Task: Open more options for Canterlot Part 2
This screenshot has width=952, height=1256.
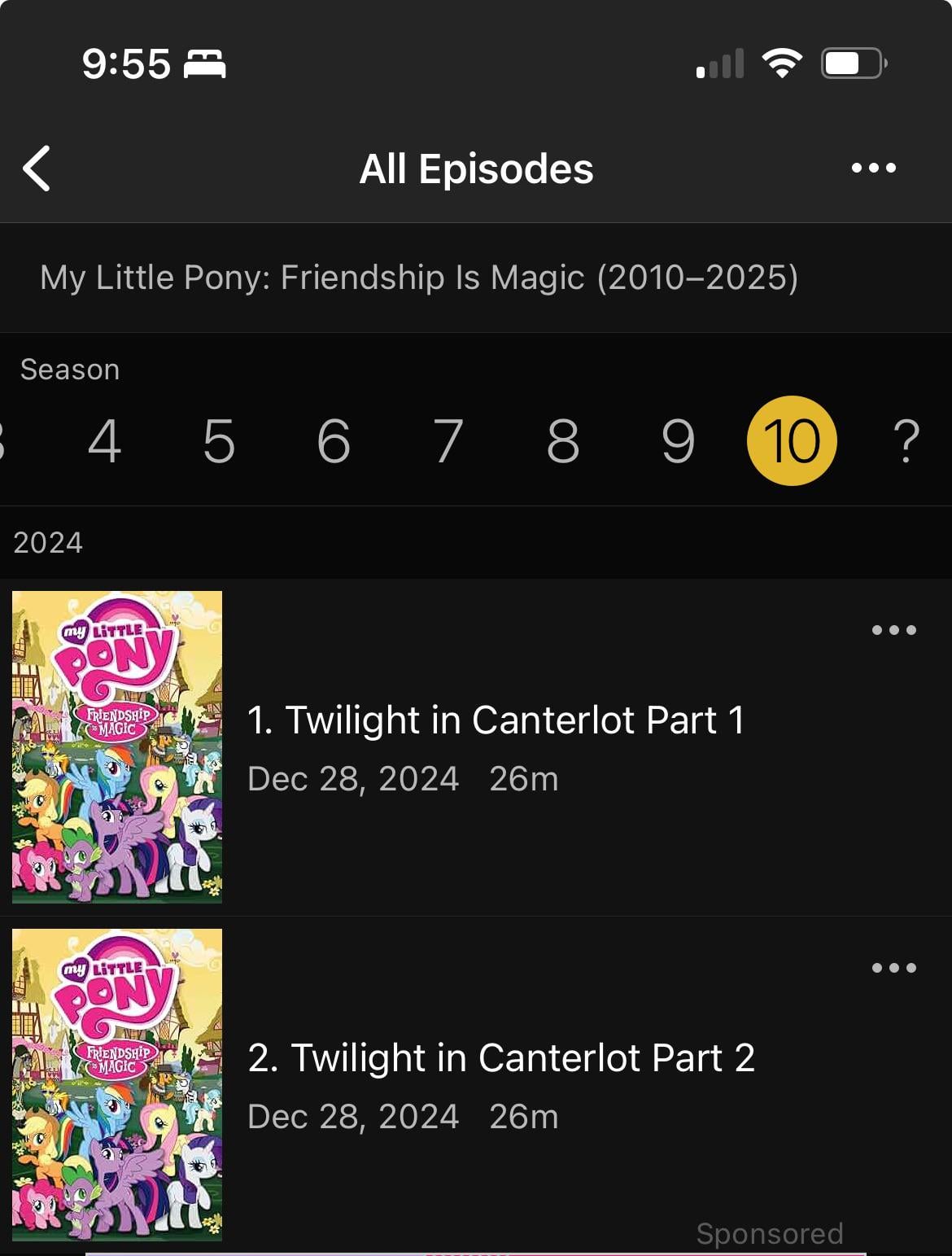Action: click(x=893, y=968)
